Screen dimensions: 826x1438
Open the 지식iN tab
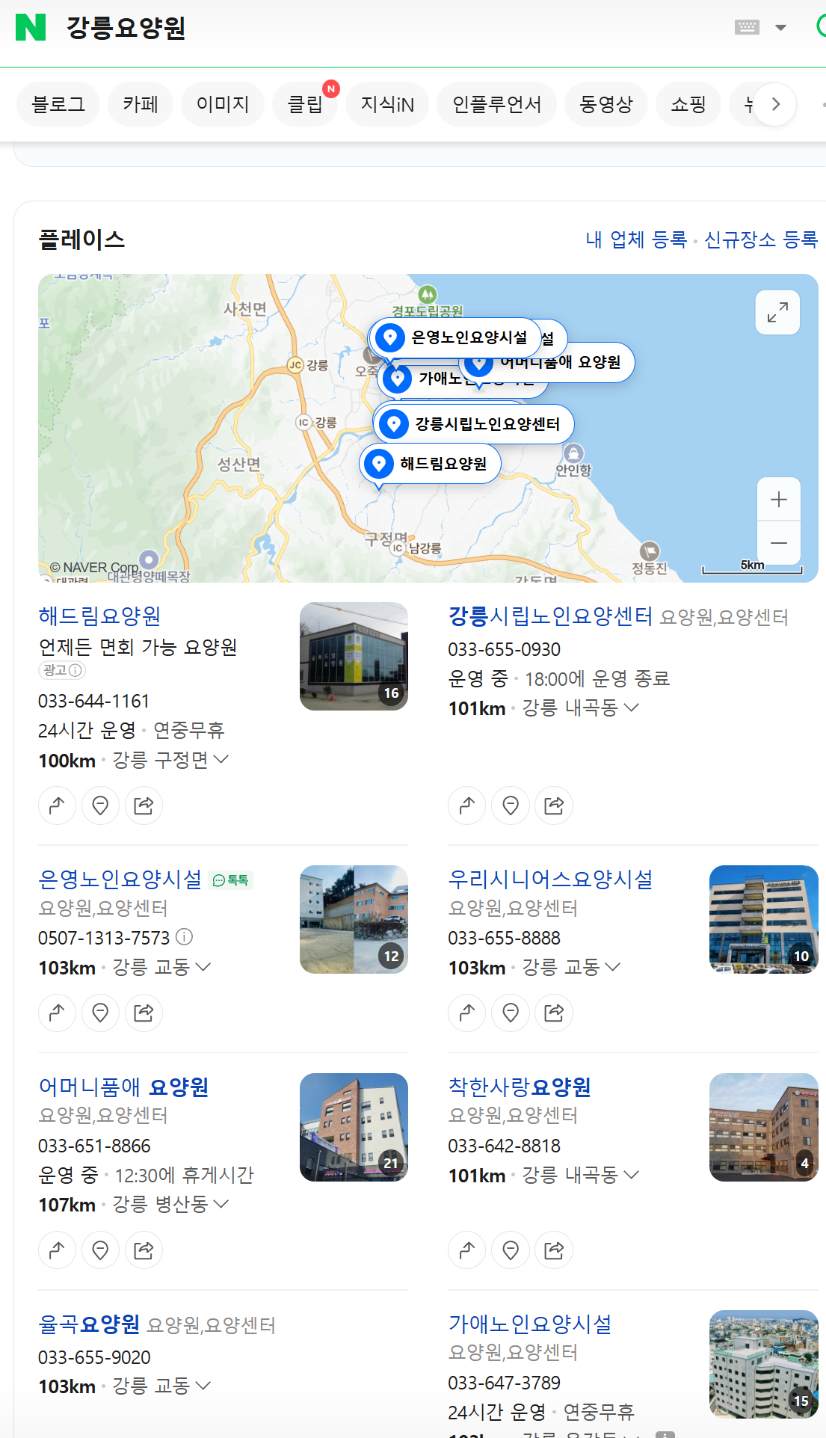[387, 104]
